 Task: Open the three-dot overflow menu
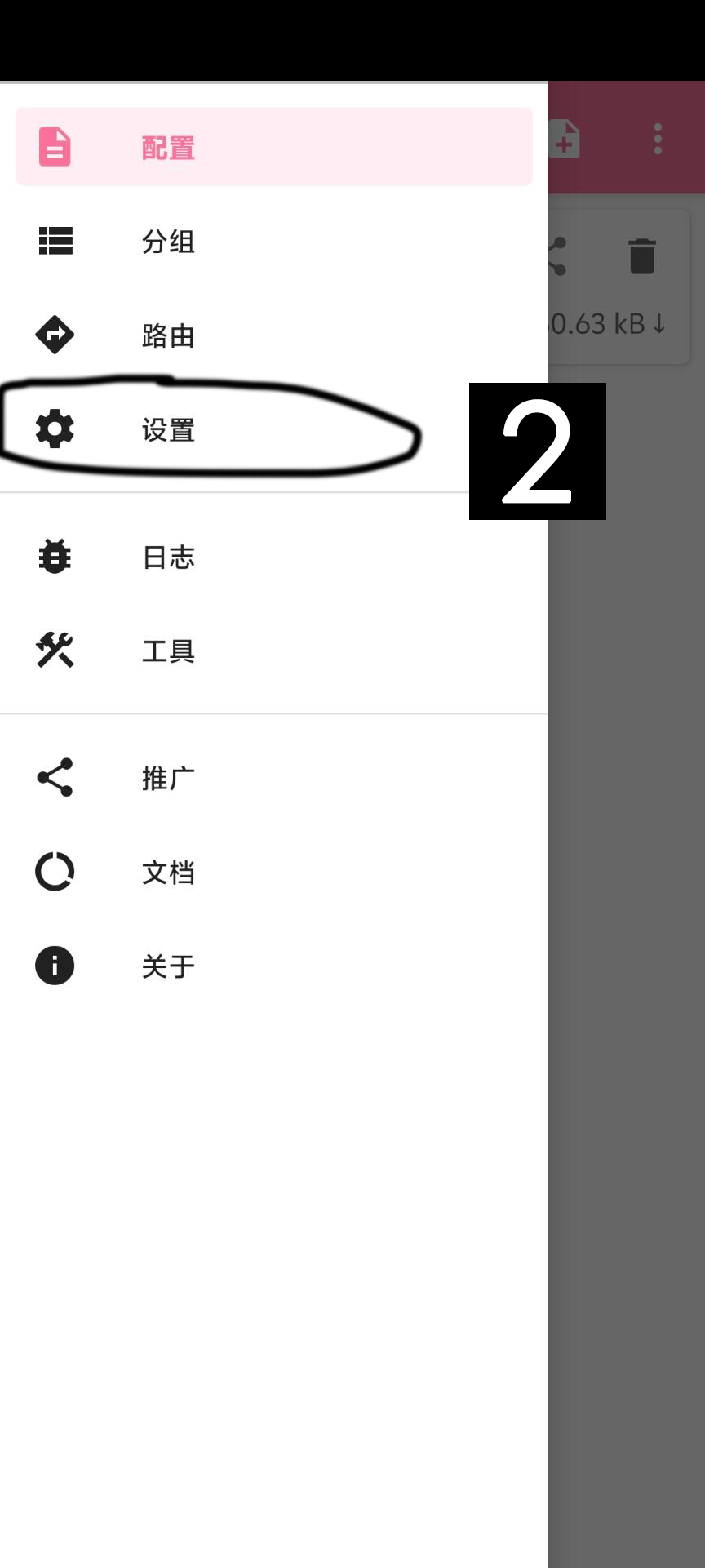658,139
